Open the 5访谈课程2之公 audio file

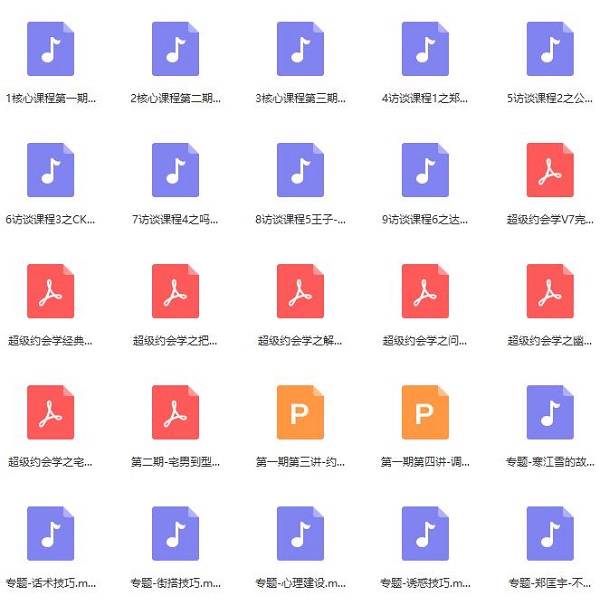[x=550, y=49]
